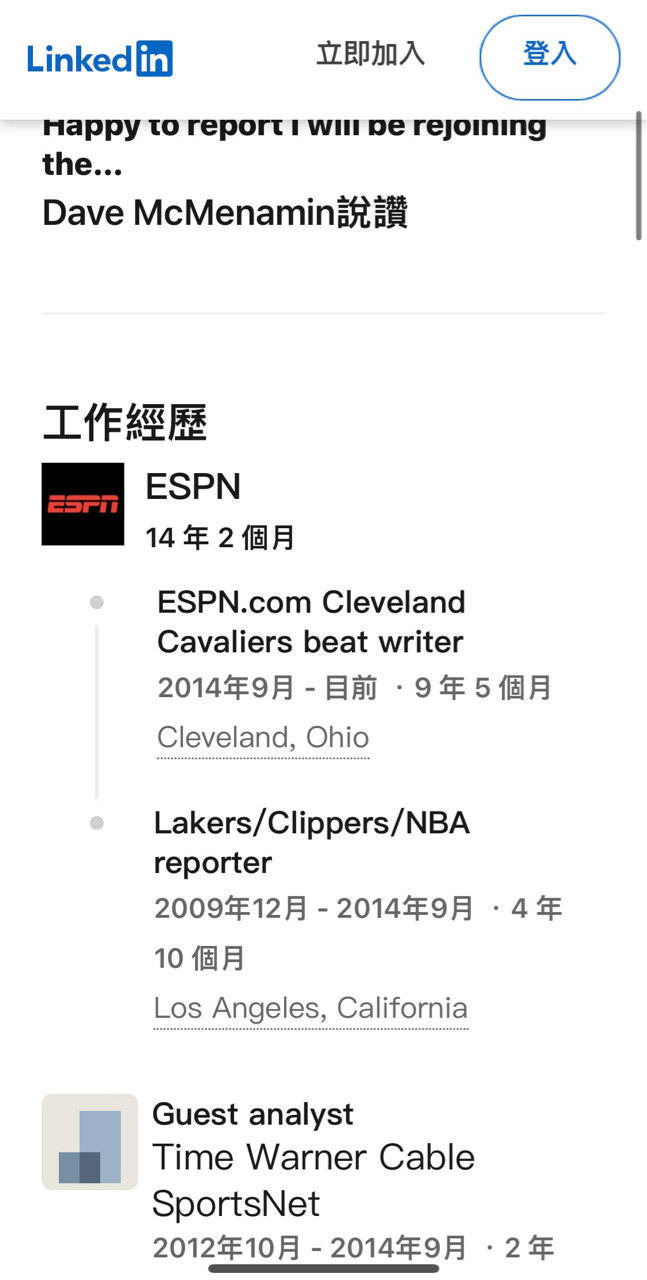Open the Cleveland, Ohio location link
Screen dimensions: 647x1280
point(263,738)
